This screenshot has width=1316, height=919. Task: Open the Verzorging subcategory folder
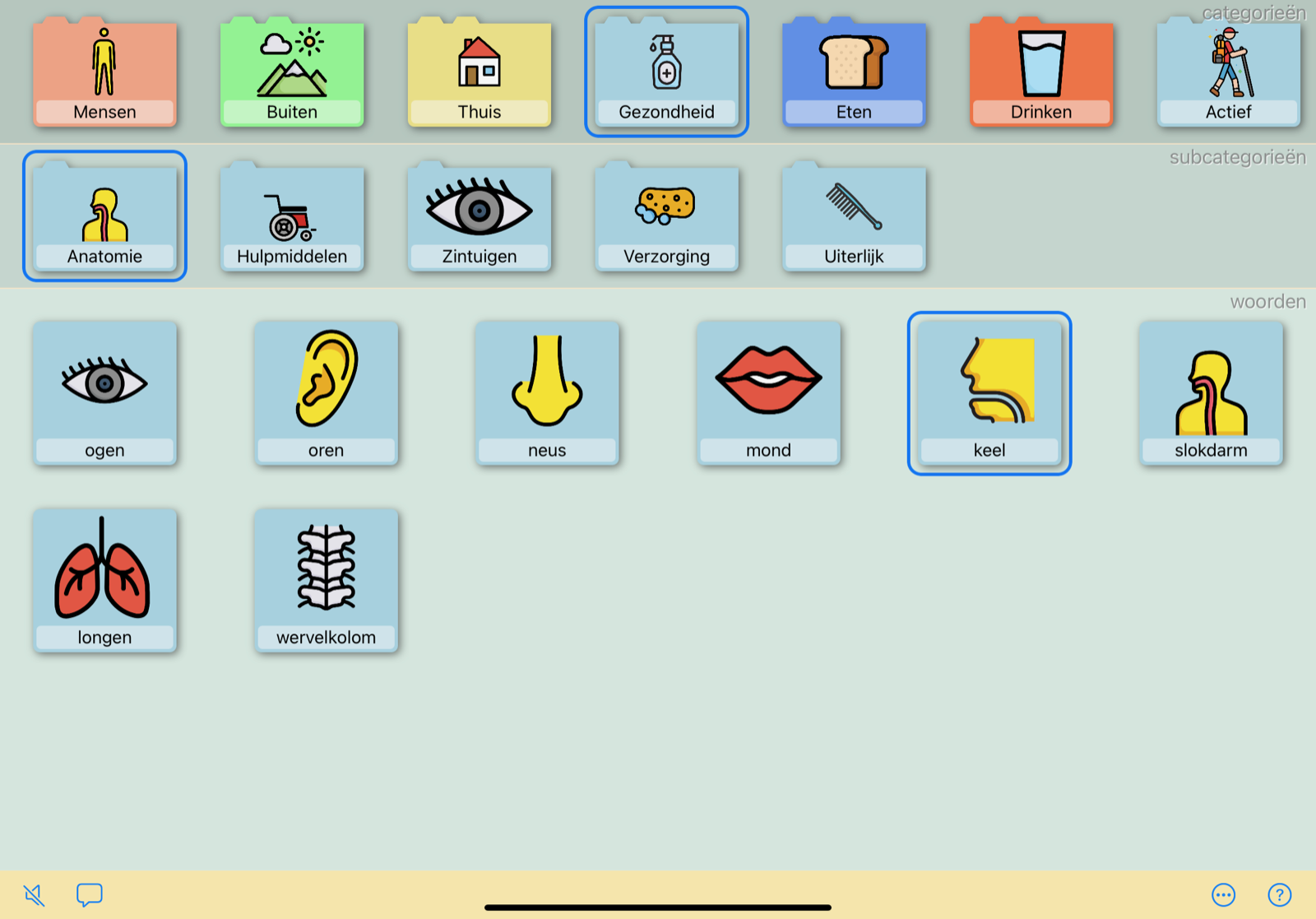666,217
